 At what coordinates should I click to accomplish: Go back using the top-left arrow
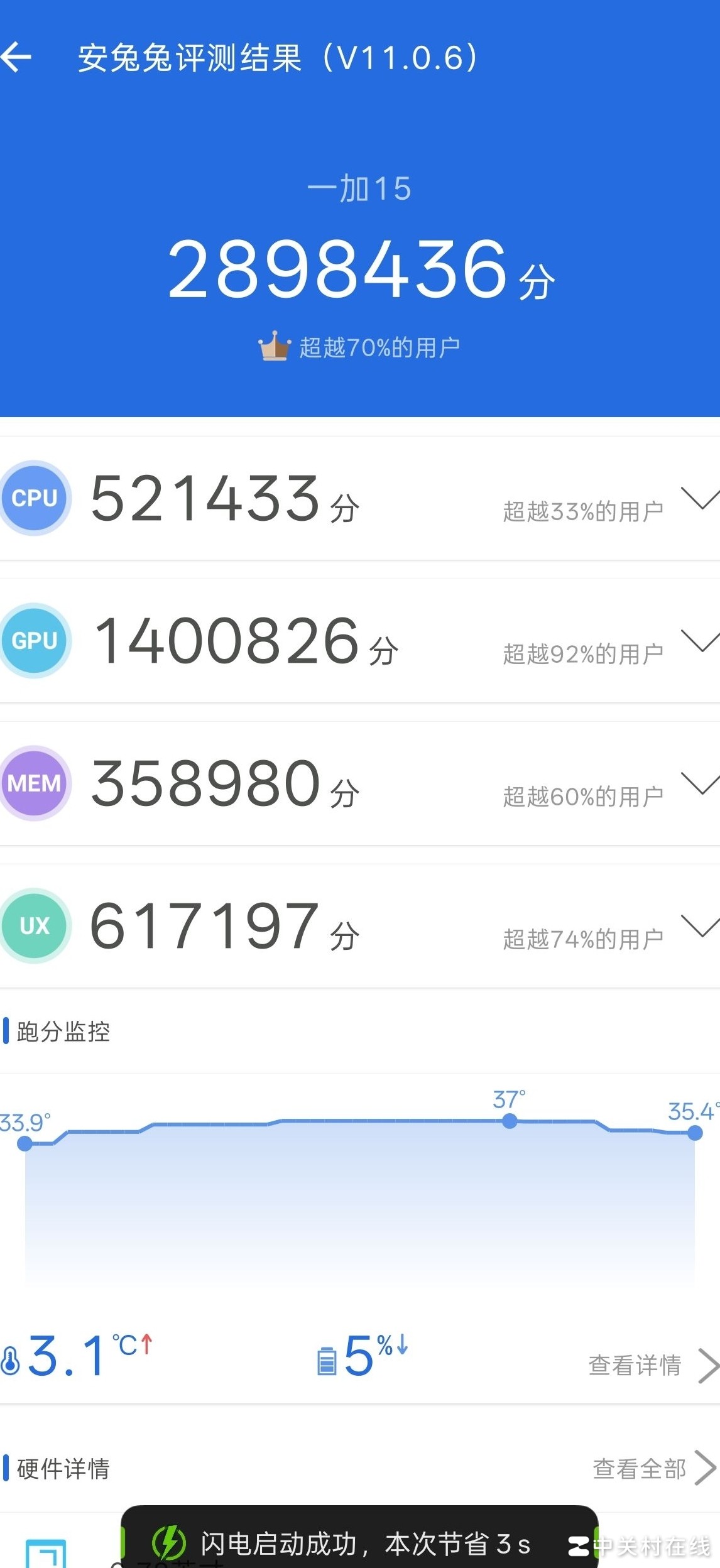pyautogui.click(x=17, y=57)
